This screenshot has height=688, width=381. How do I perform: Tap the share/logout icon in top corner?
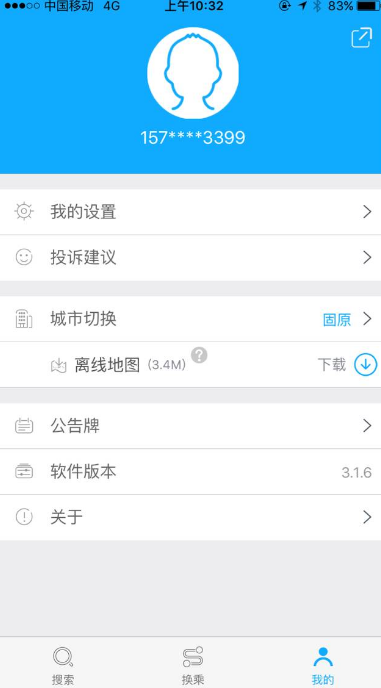click(362, 38)
